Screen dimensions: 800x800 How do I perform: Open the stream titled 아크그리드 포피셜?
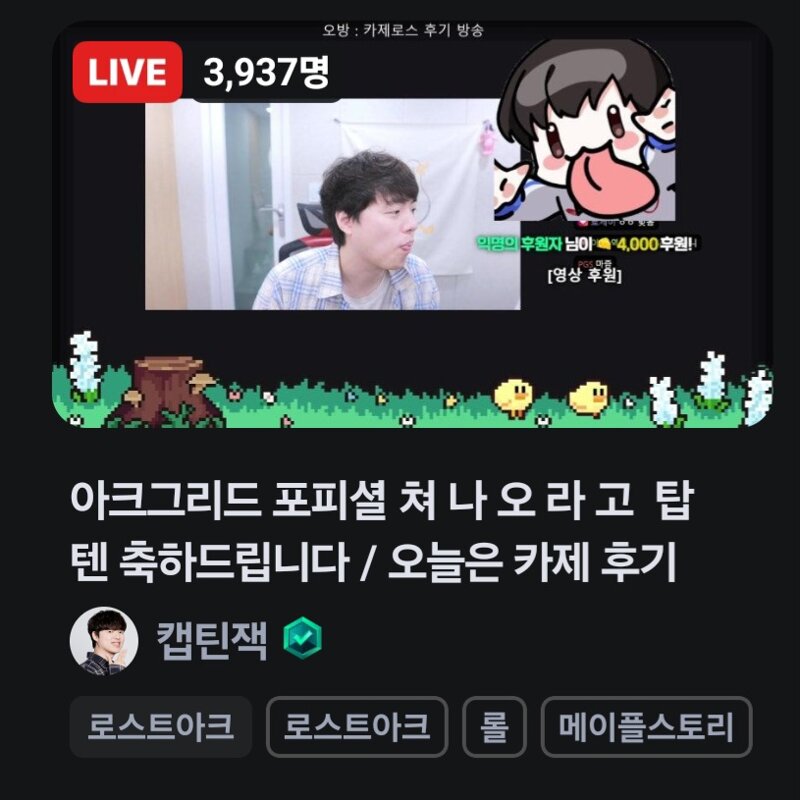pyautogui.click(x=380, y=532)
